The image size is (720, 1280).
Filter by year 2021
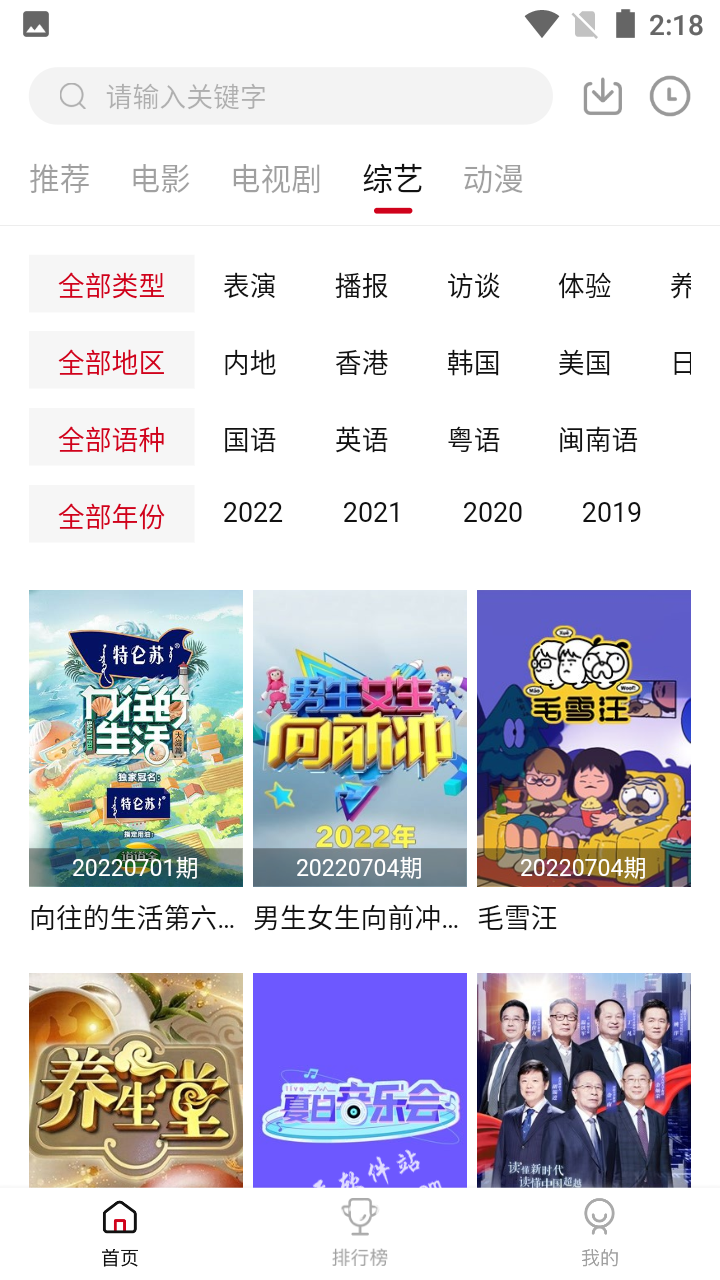click(x=372, y=513)
